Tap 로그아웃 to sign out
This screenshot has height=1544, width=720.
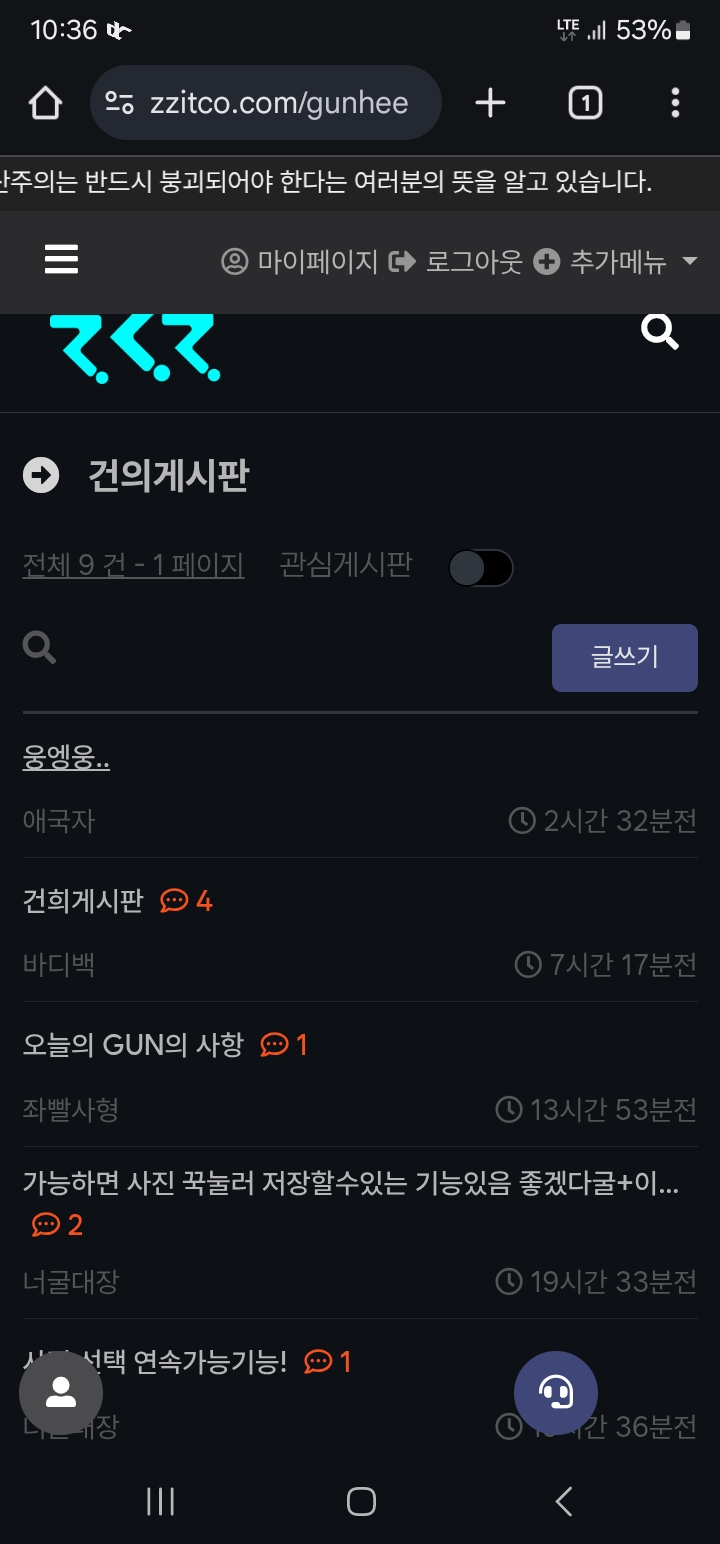tap(456, 262)
